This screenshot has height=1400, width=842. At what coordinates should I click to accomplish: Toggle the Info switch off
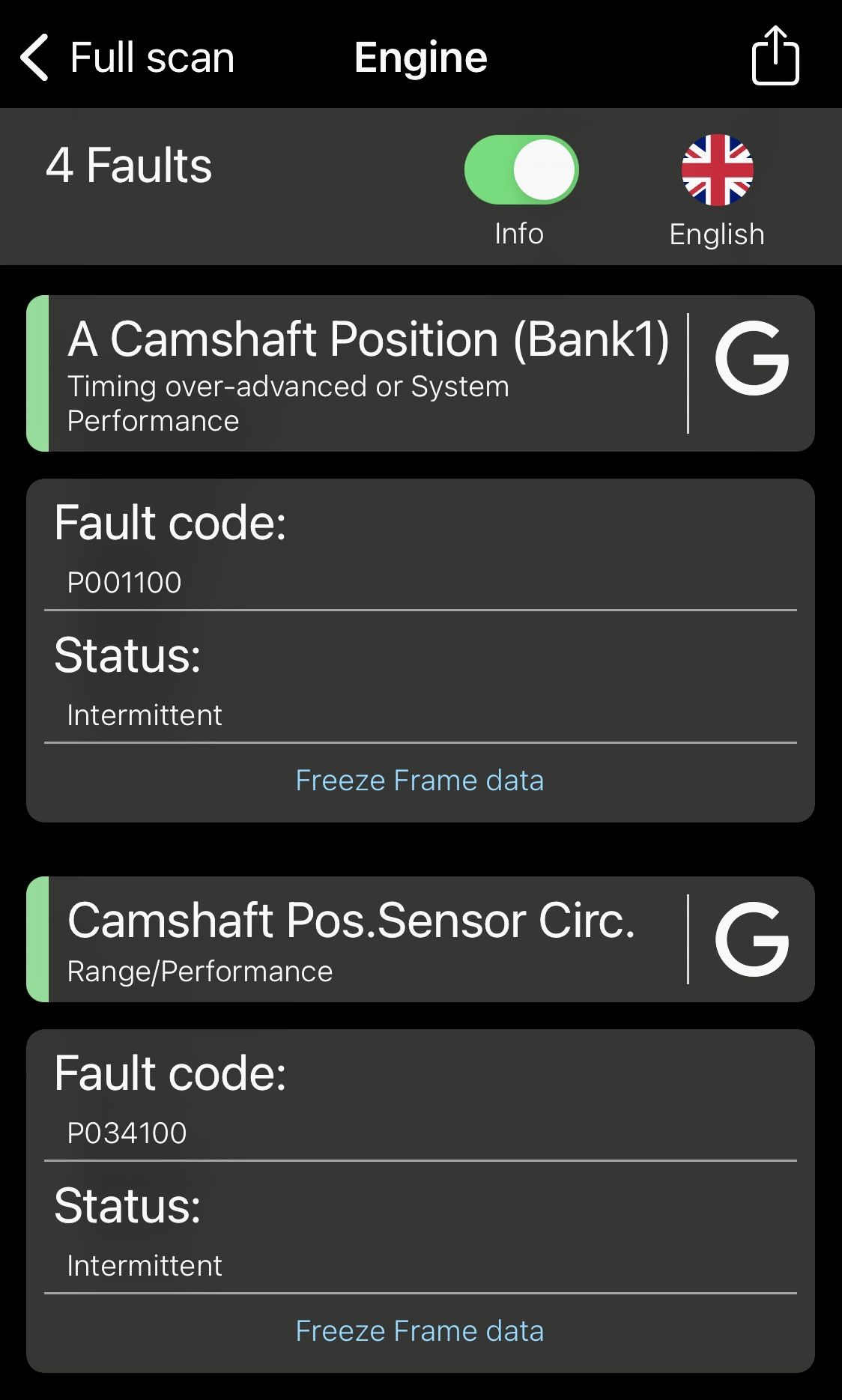[521, 170]
